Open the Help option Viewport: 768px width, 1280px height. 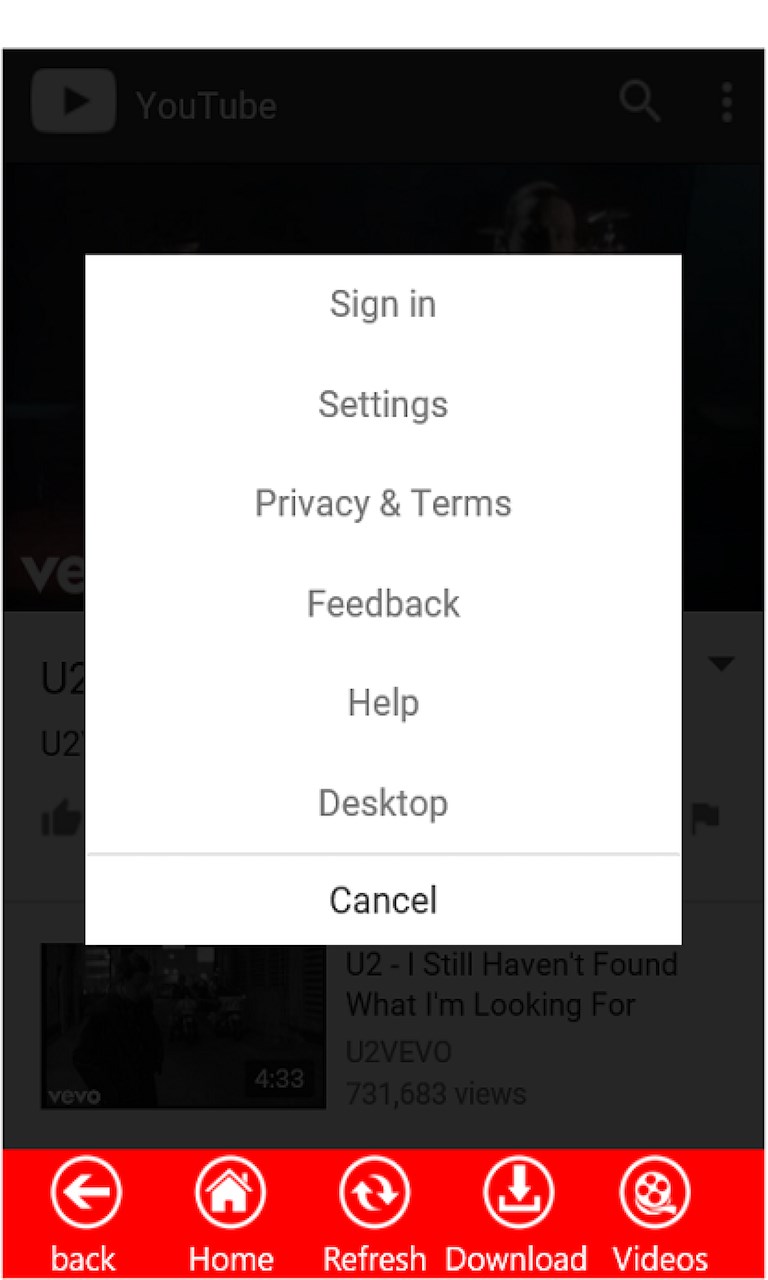(383, 703)
